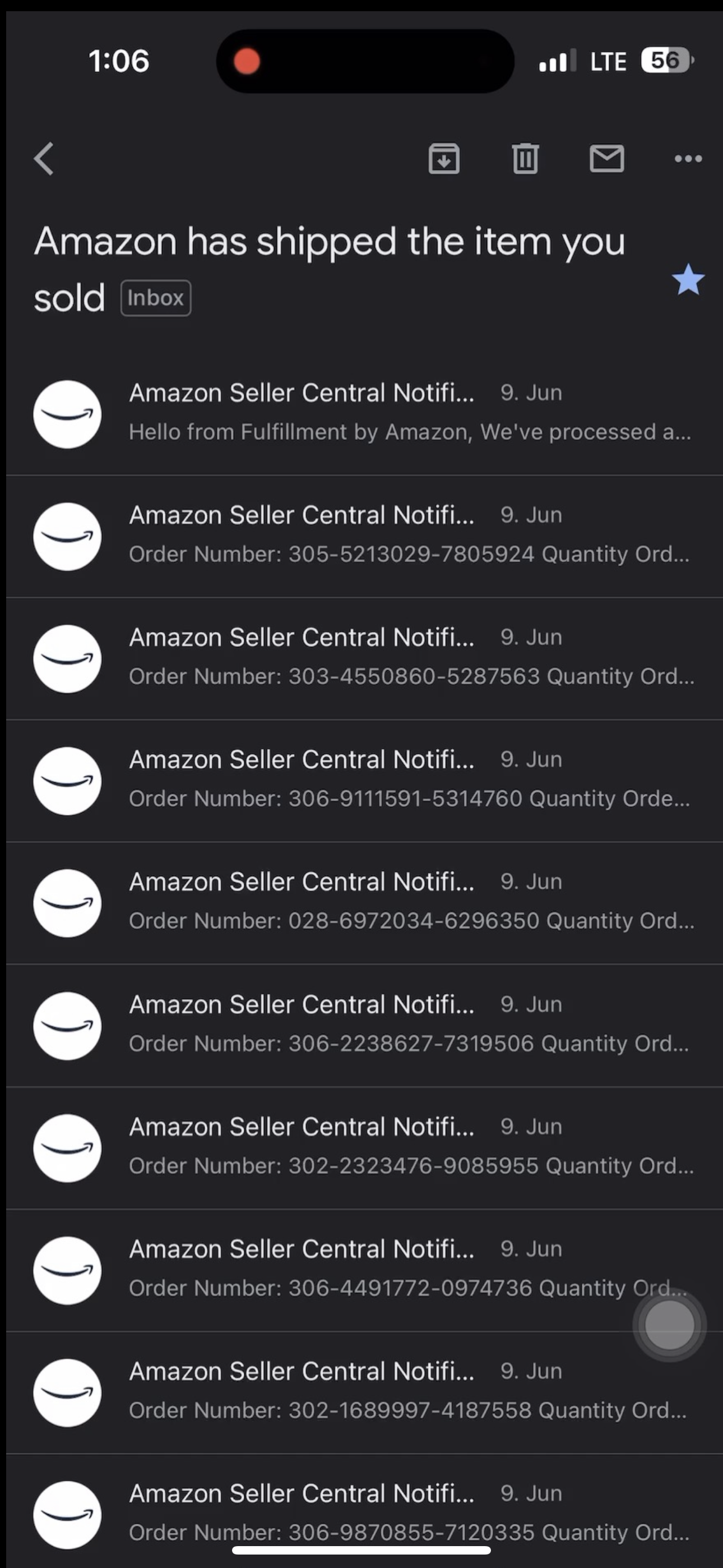
Task: Expand message with order 306-9870855-7120335
Action: 364,1512
